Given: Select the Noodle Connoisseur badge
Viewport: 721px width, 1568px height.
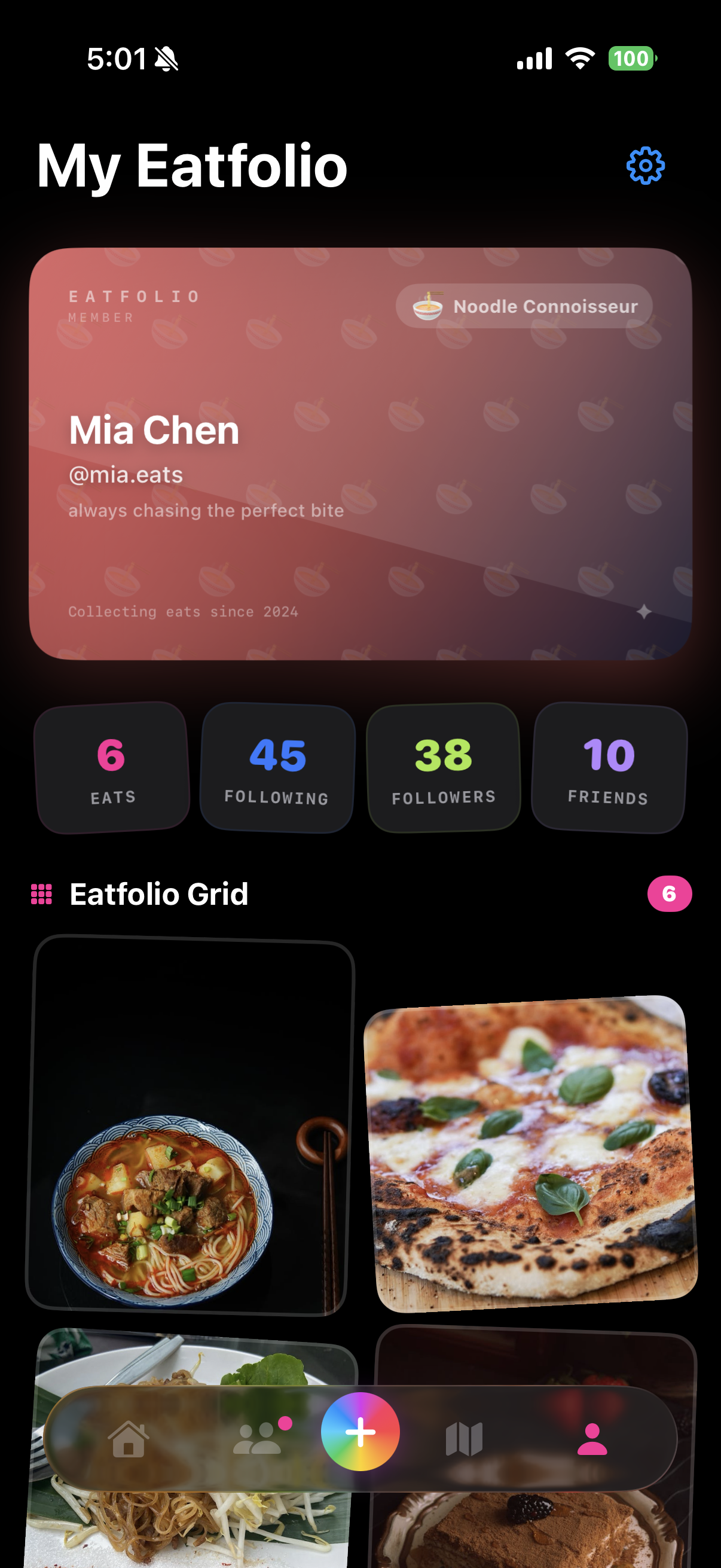Looking at the screenshot, I should [524, 306].
